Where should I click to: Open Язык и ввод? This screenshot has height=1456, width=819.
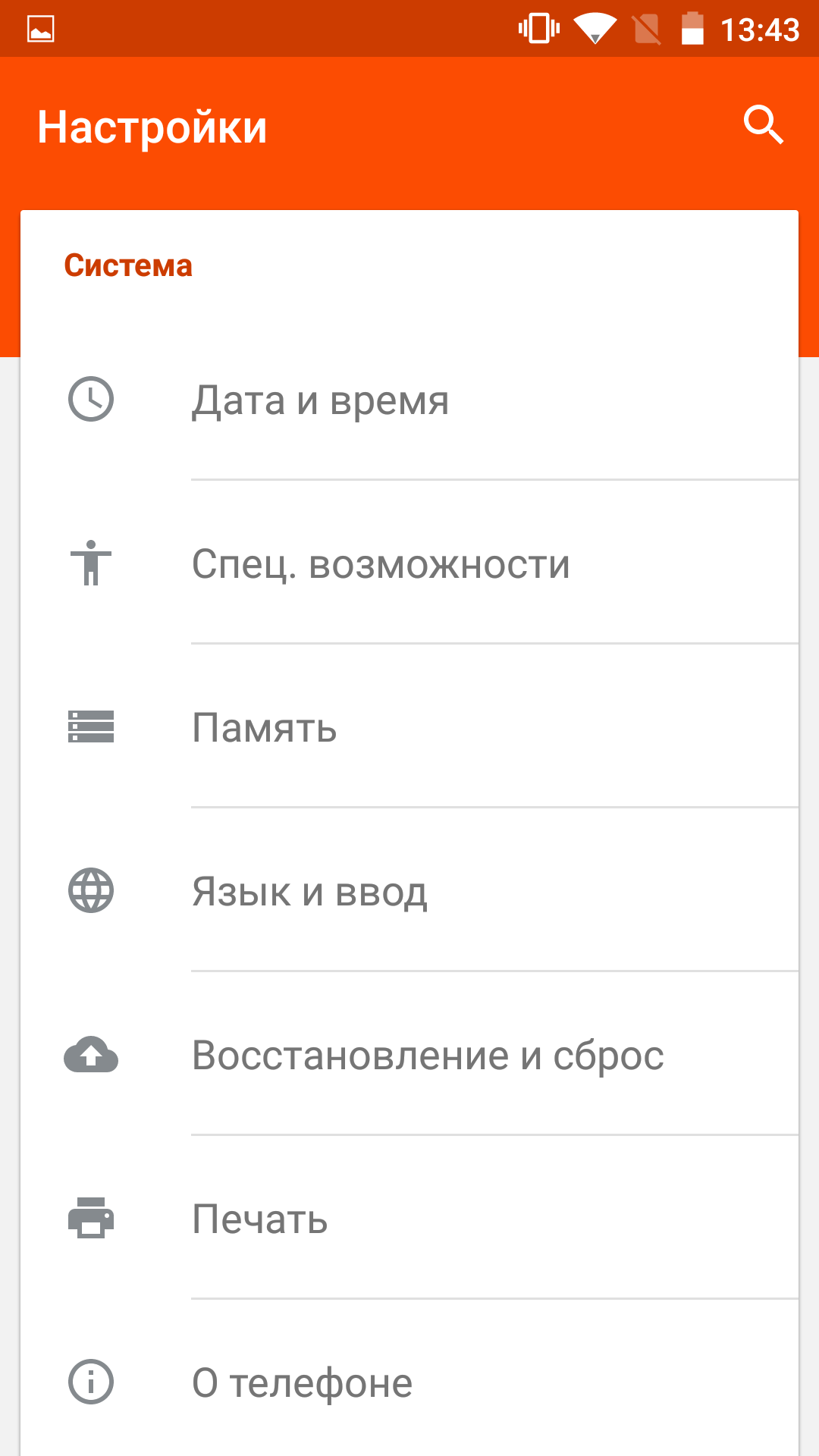(x=409, y=890)
